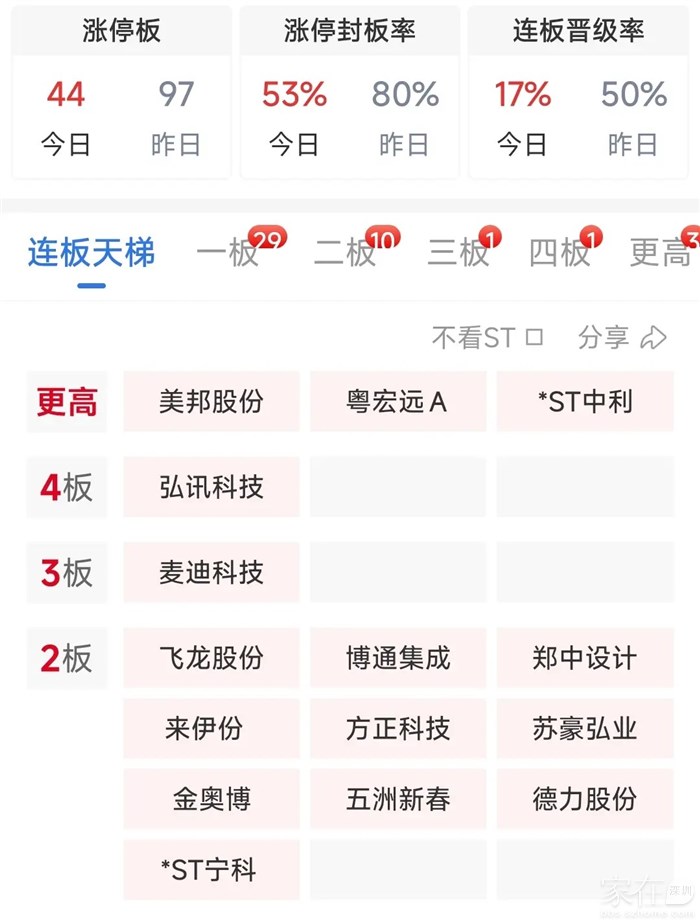Share the ladder via 分享
Viewport: 700px width, 921px height.
click(x=621, y=338)
